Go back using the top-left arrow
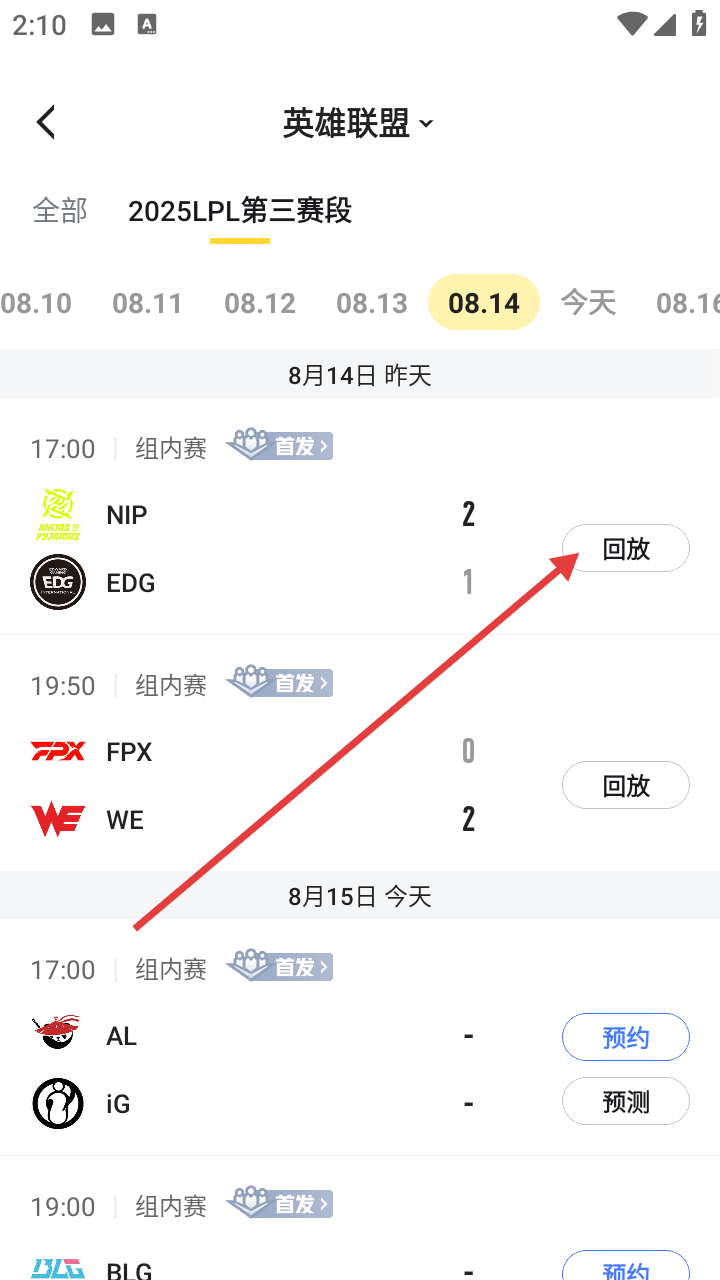 (46, 123)
